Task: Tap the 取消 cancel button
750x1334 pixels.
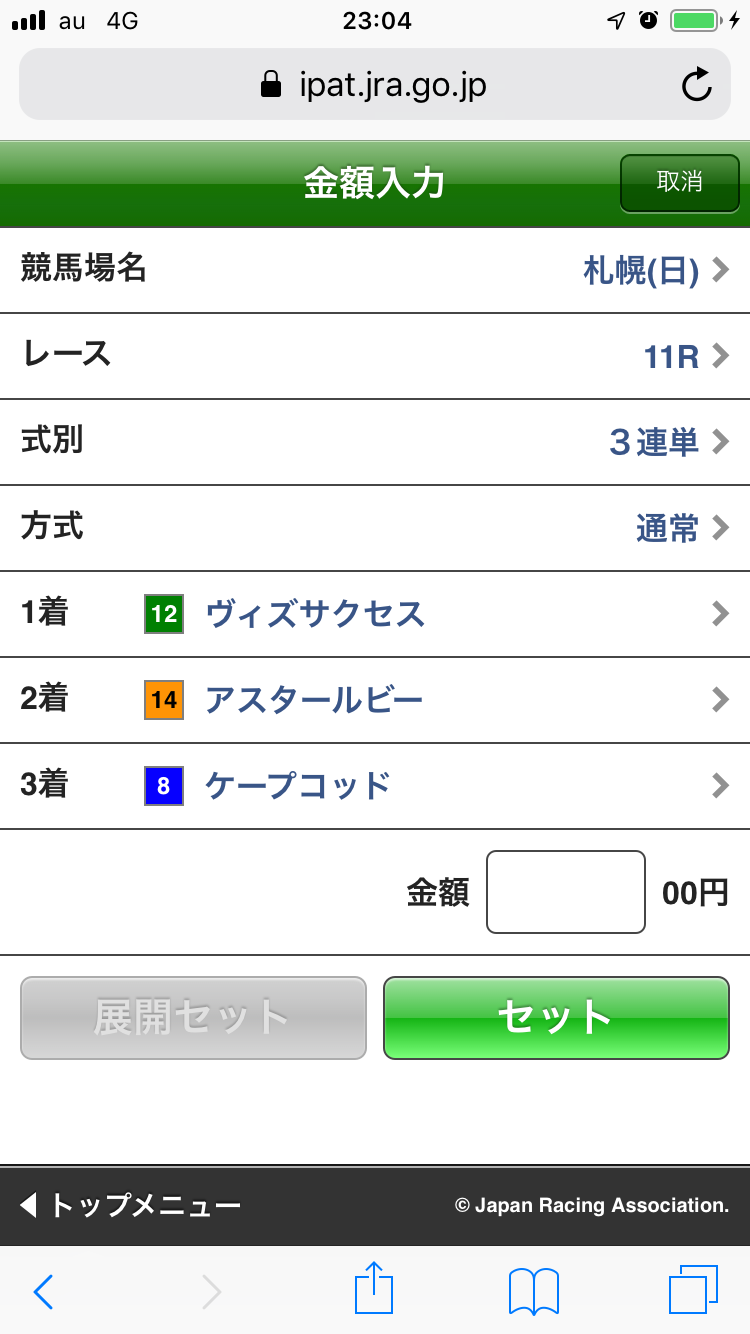Action: point(679,183)
